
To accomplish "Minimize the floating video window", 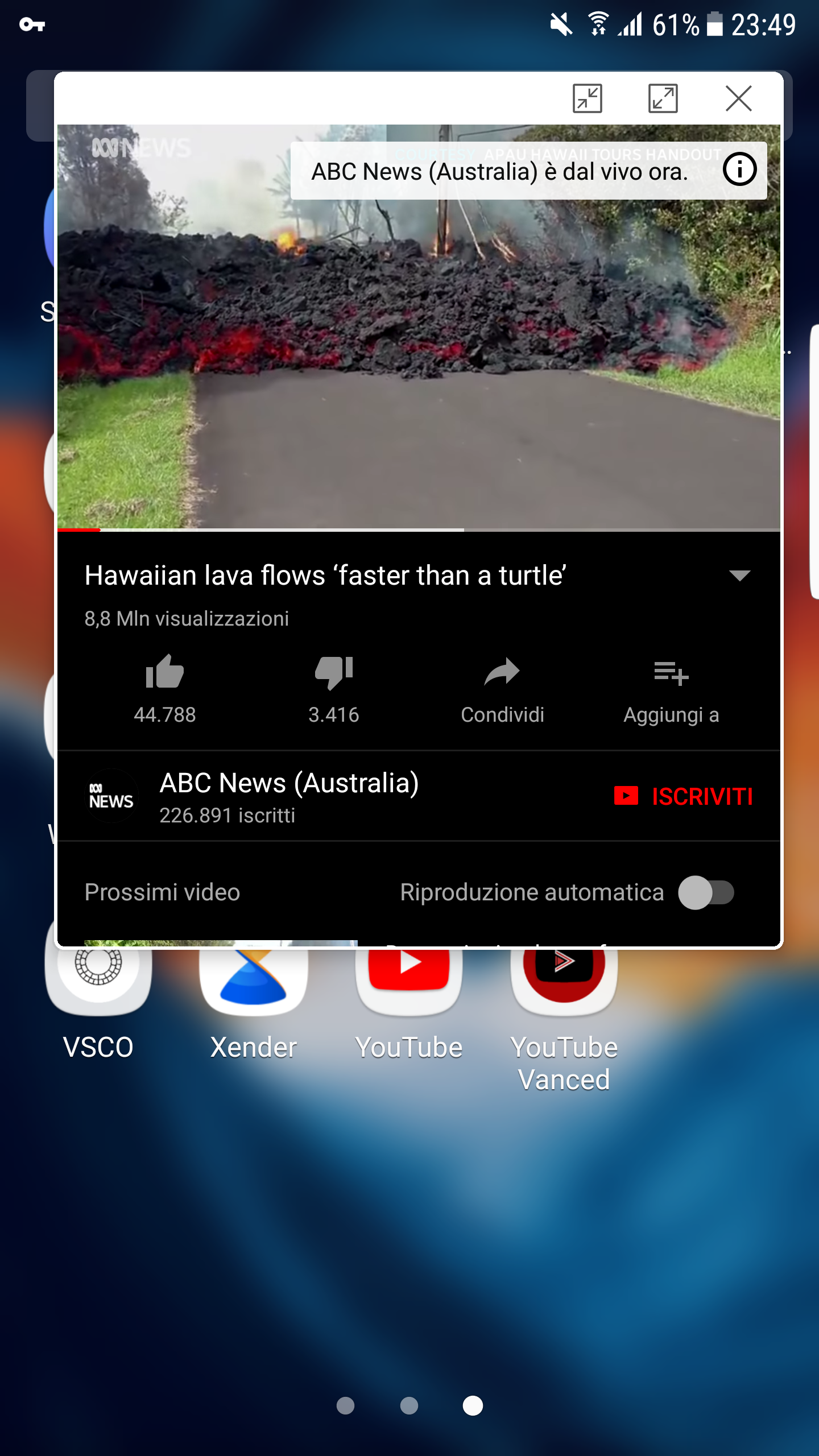I will [587, 98].
